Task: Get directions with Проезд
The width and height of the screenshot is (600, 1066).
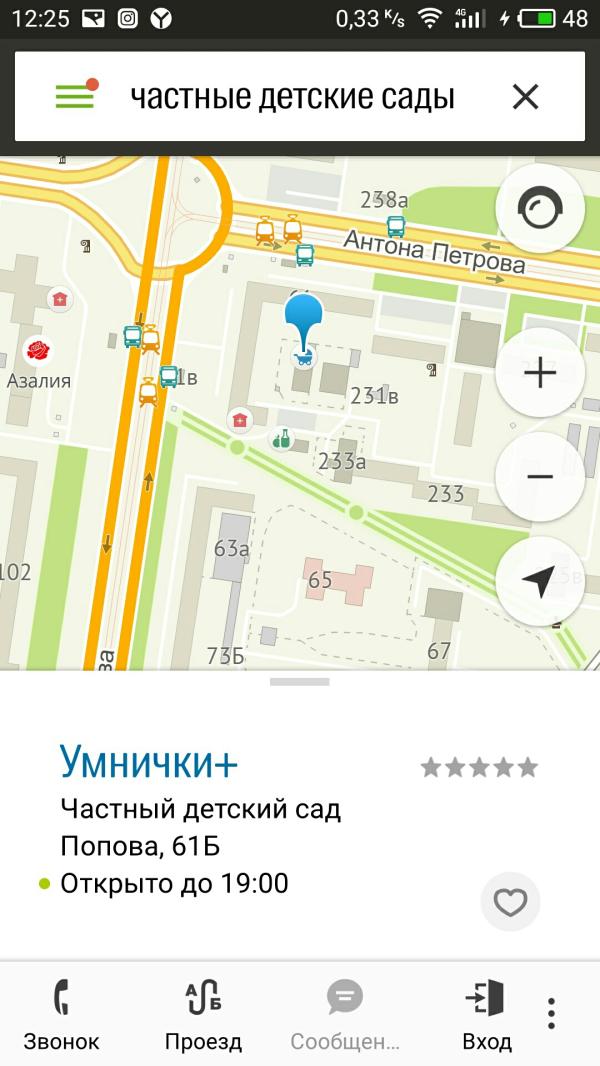Action: click(x=203, y=1012)
